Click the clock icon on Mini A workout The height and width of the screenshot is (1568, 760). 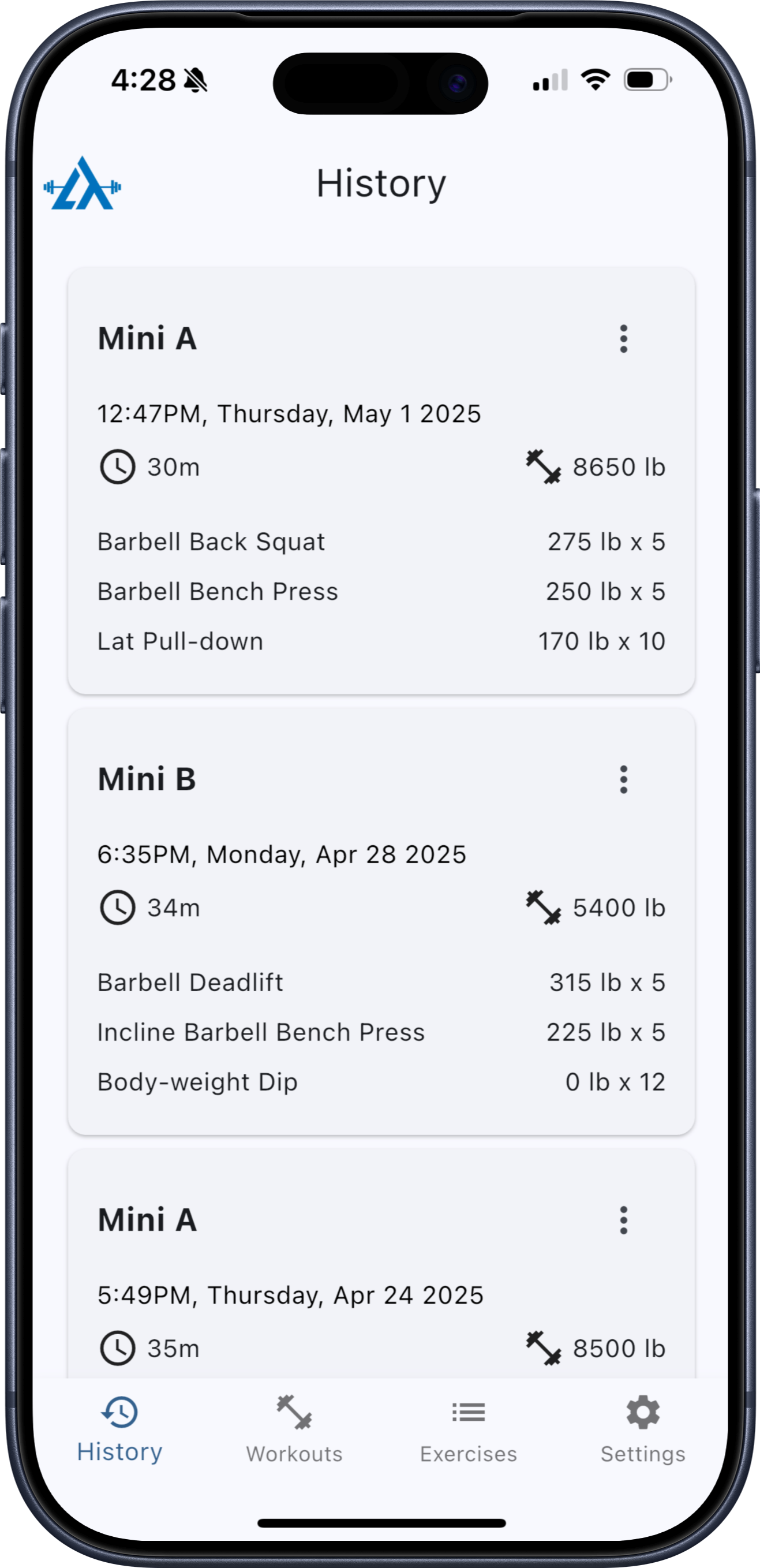click(x=118, y=466)
